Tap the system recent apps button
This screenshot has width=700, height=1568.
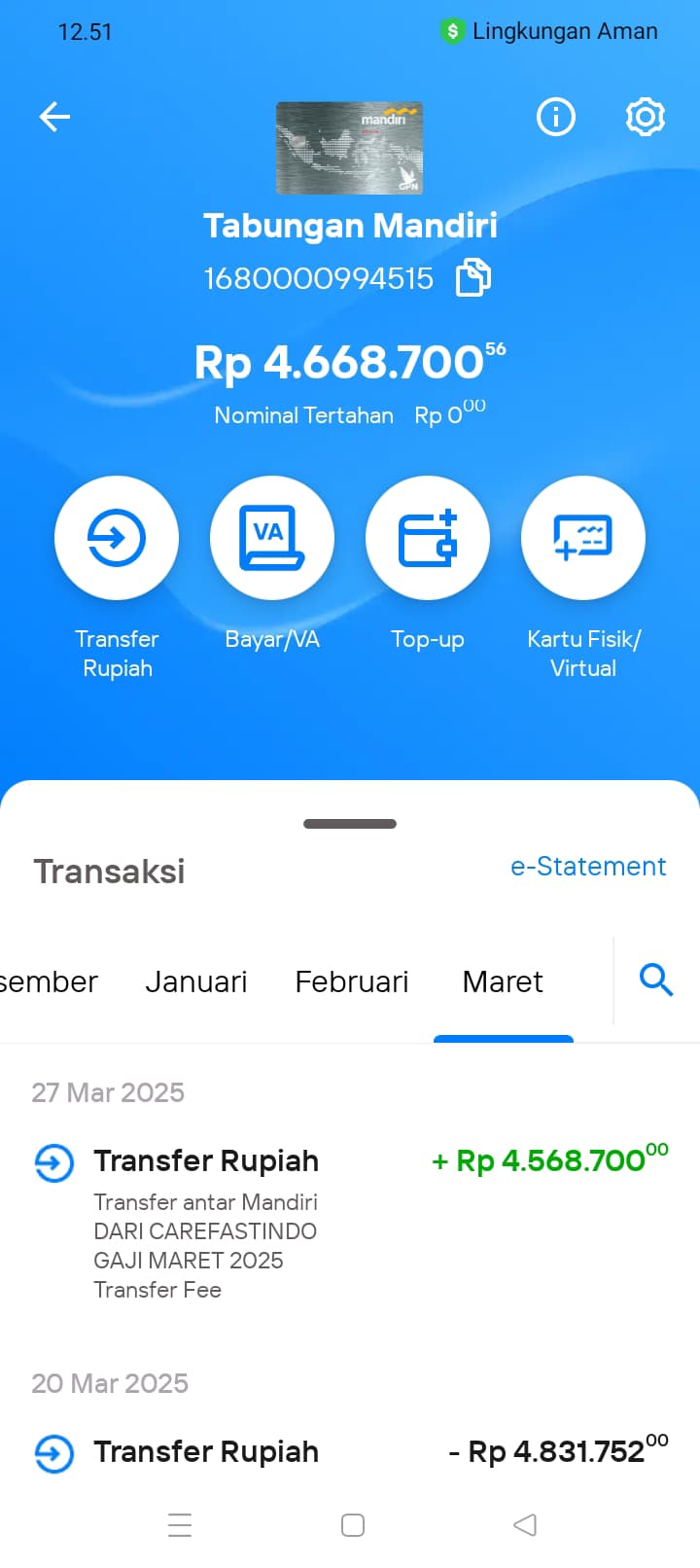click(x=180, y=1525)
